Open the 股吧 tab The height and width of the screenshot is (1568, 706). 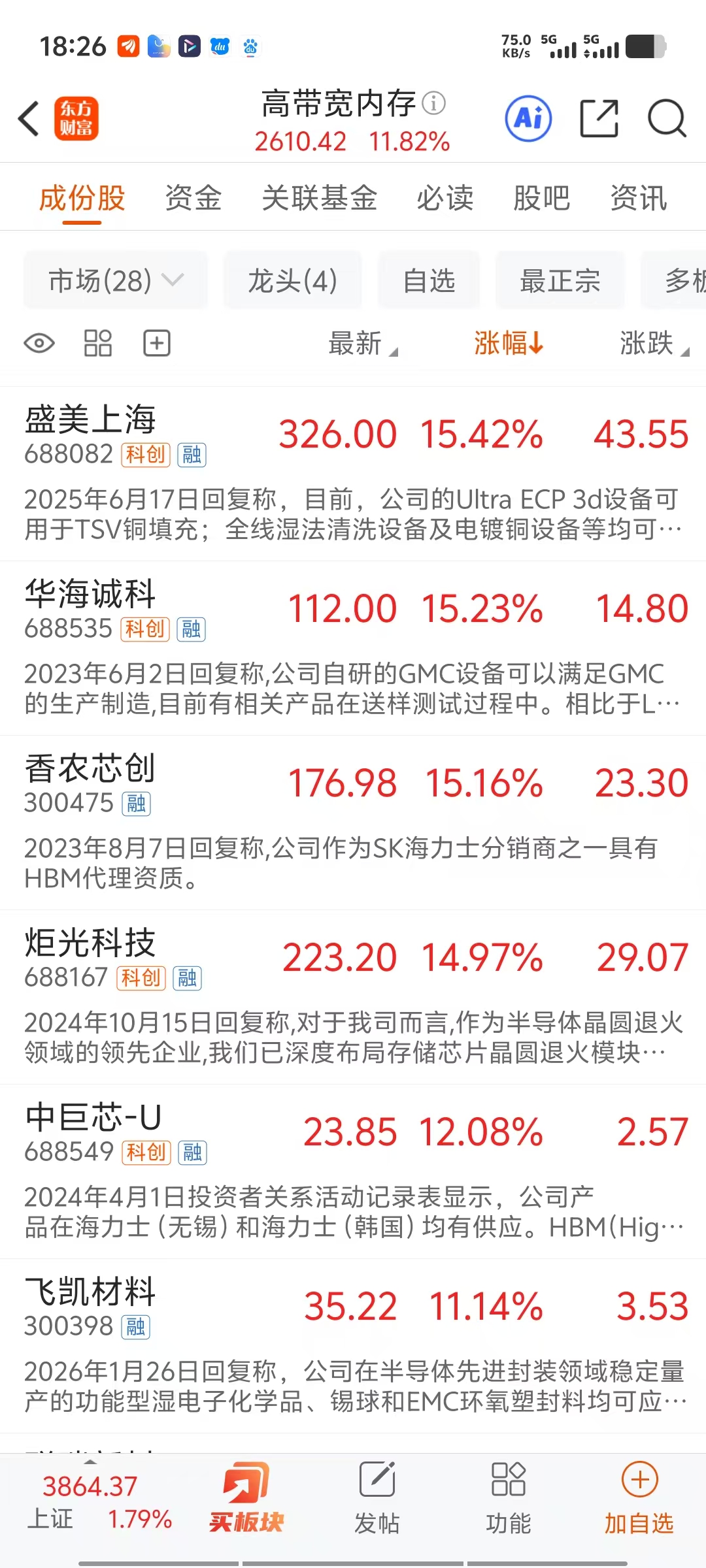542,198
